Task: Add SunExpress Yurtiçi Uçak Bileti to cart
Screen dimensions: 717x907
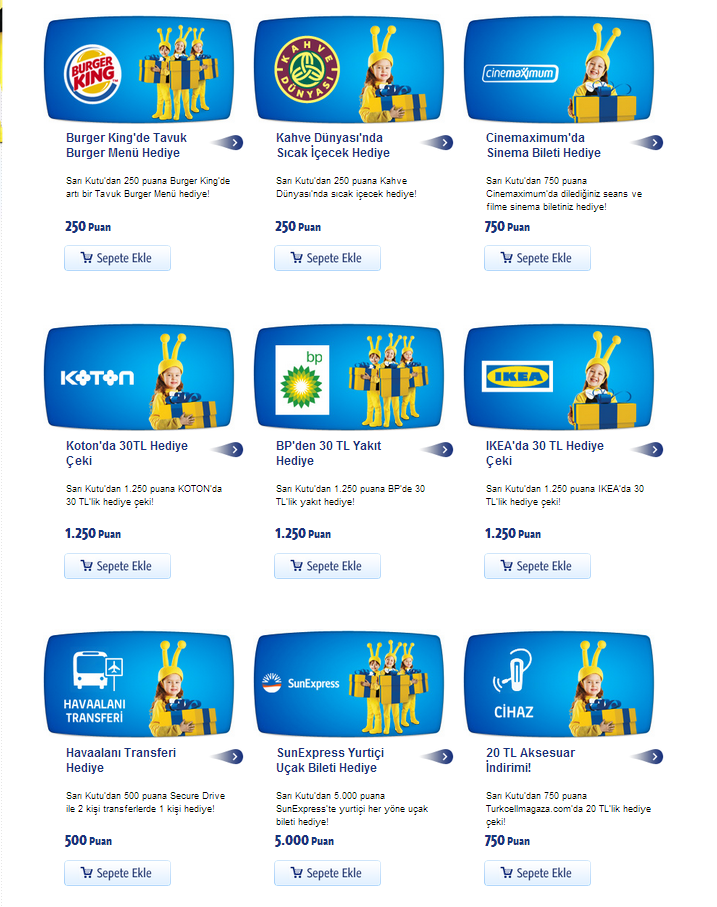Action: [327, 873]
